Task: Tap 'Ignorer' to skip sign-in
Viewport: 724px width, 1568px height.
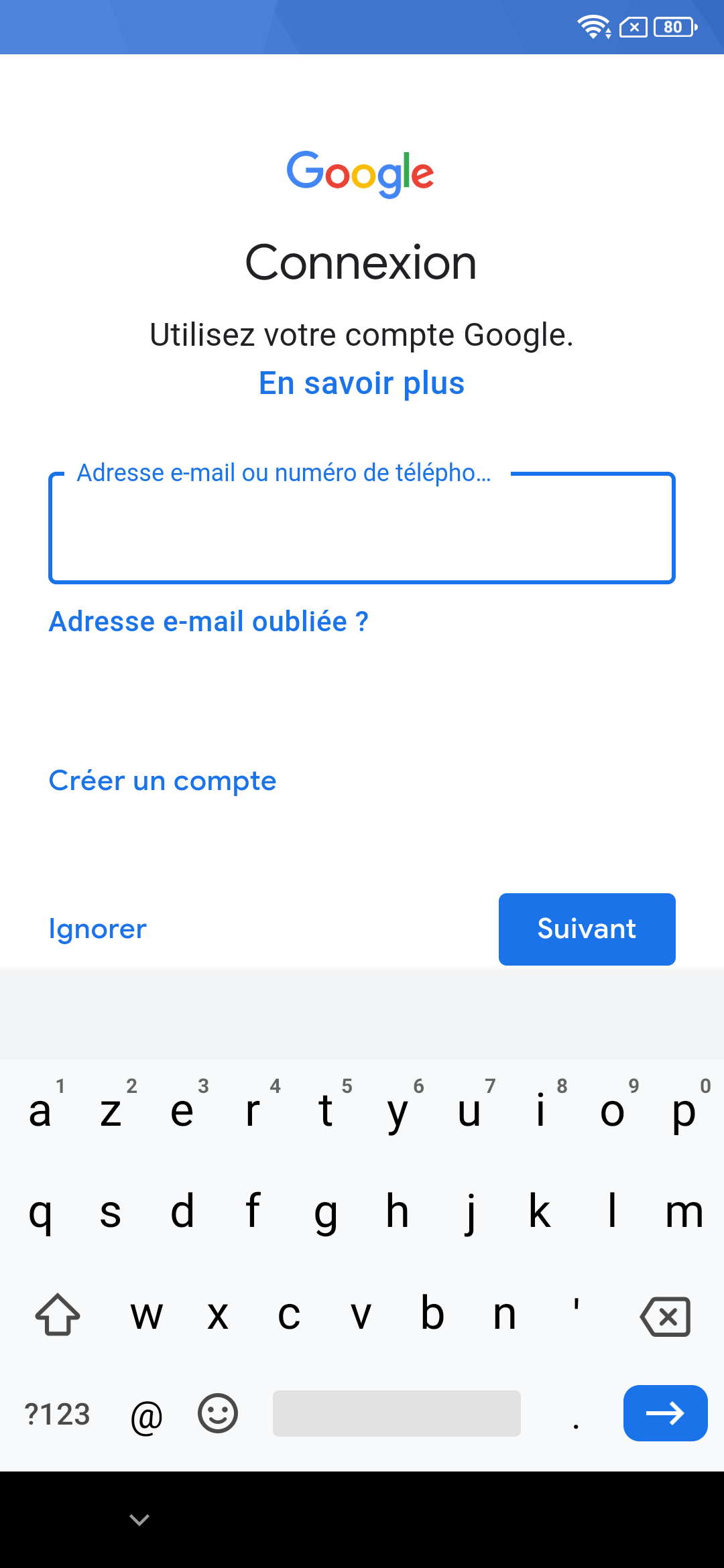Action: (x=98, y=929)
